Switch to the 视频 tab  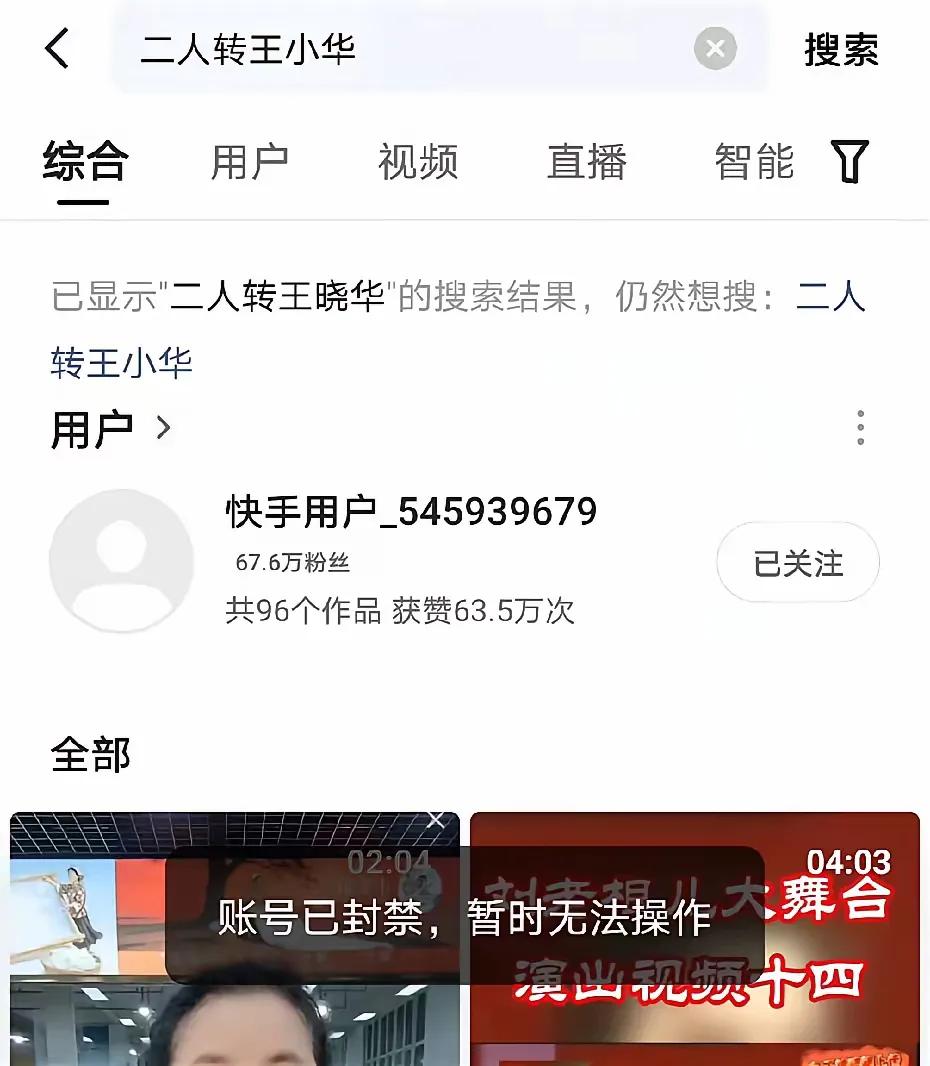(x=418, y=162)
